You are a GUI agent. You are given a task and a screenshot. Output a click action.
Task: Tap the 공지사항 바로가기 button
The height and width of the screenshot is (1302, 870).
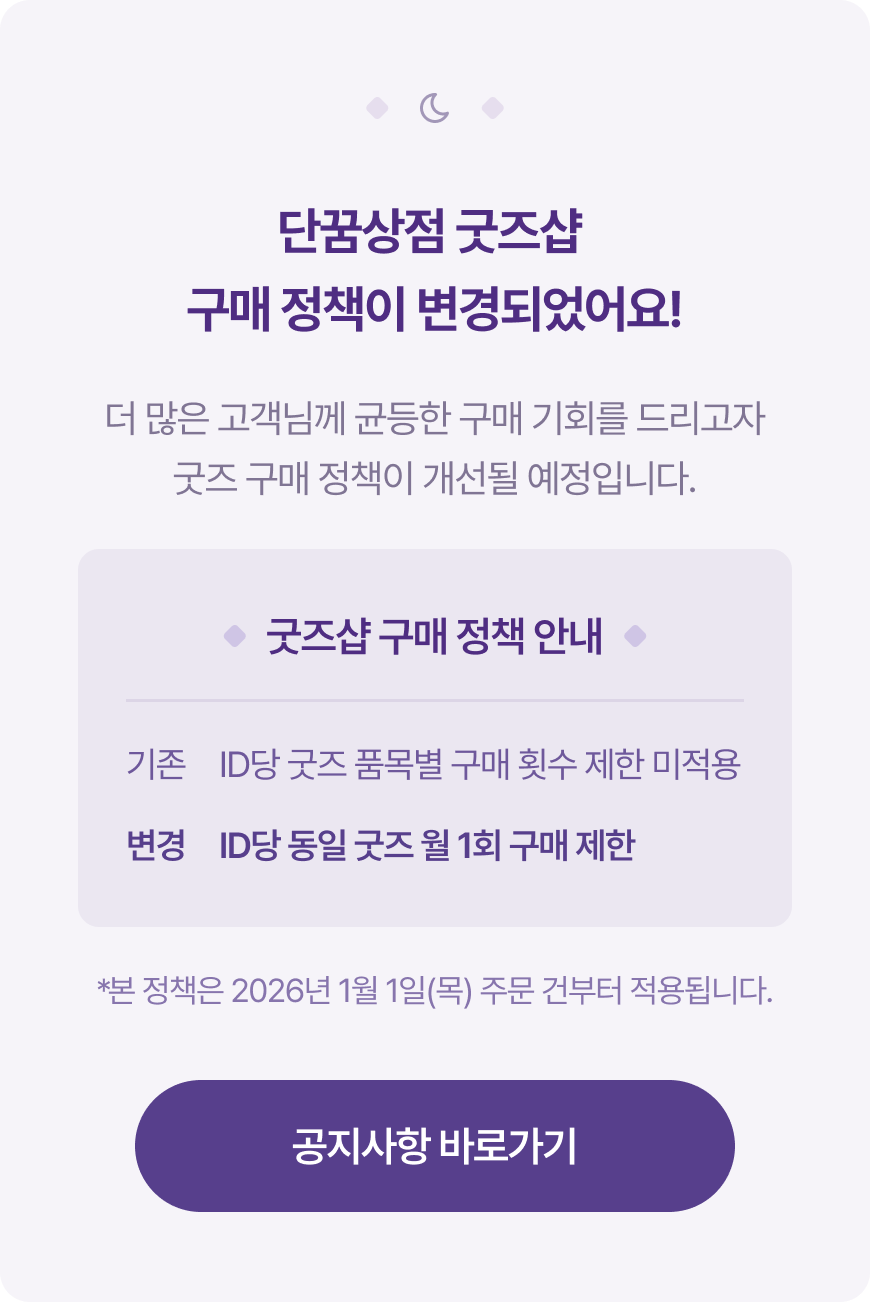pyautogui.click(x=434, y=1146)
